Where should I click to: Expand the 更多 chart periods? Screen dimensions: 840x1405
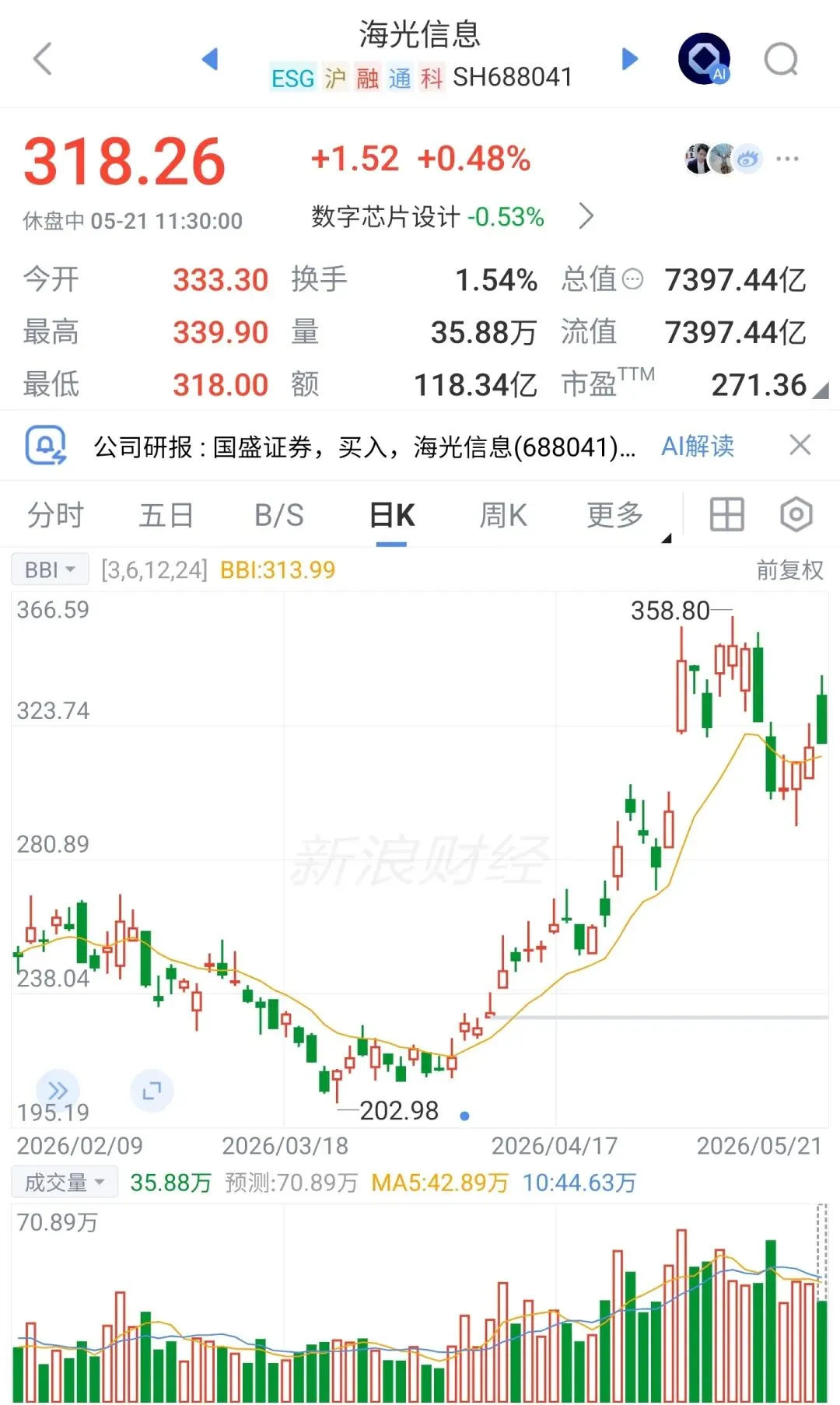pos(615,515)
